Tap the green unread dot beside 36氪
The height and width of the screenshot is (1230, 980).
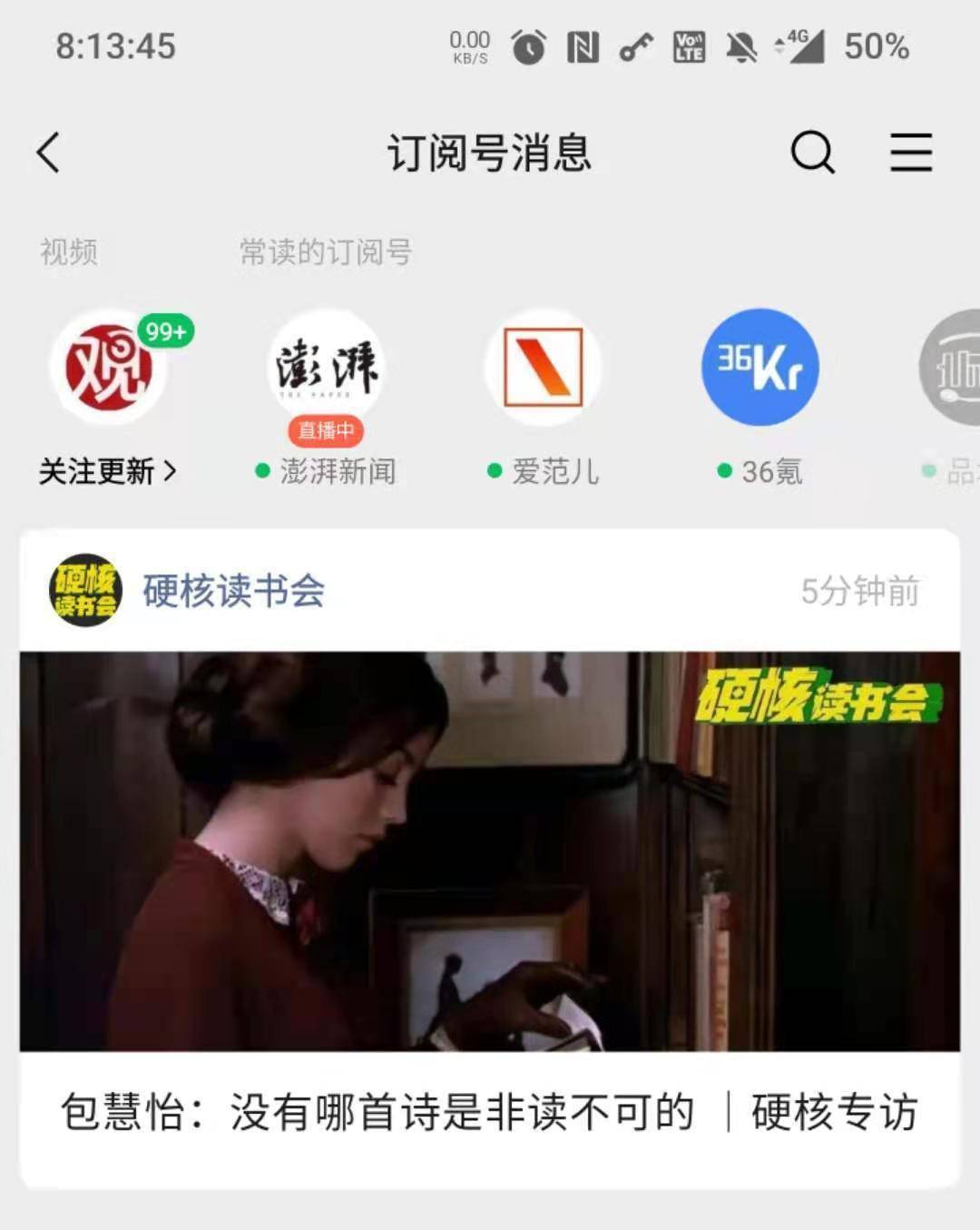(723, 470)
